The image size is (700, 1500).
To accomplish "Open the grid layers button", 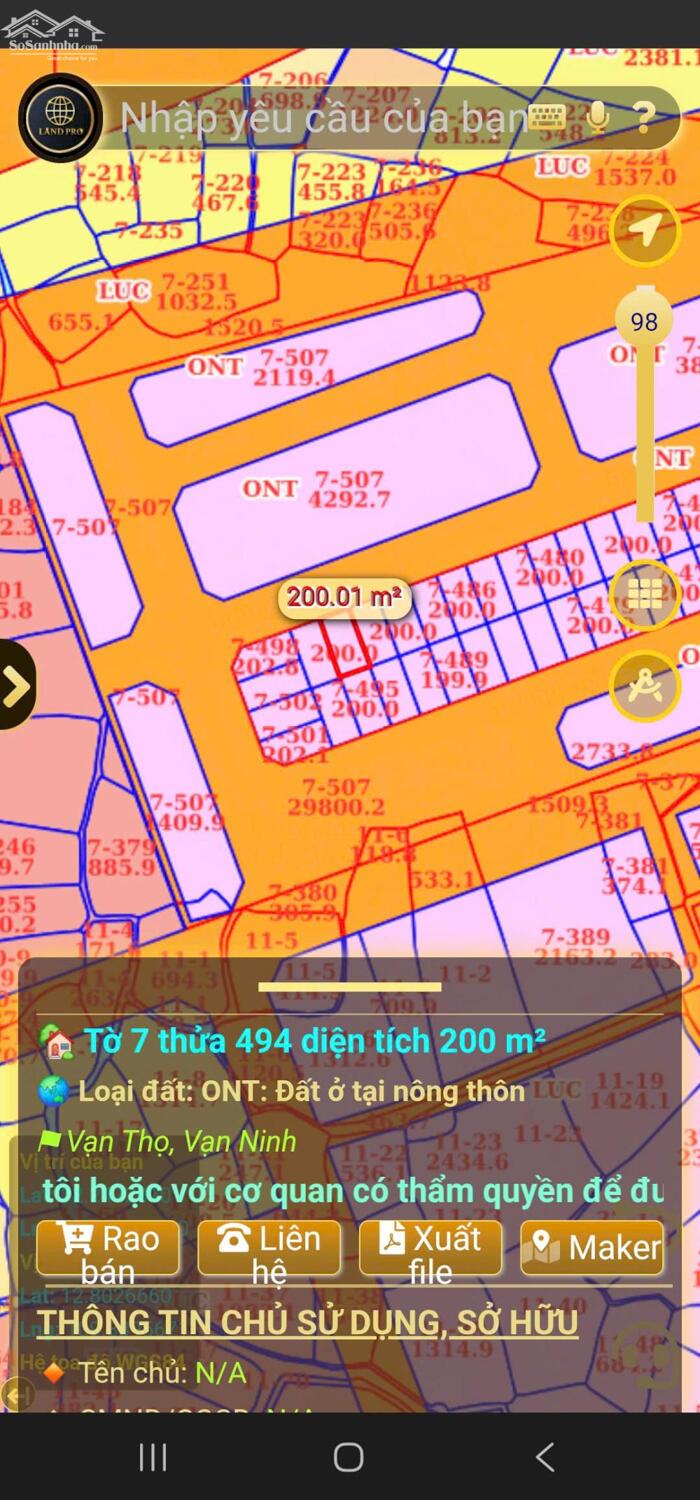I will pyautogui.click(x=645, y=596).
